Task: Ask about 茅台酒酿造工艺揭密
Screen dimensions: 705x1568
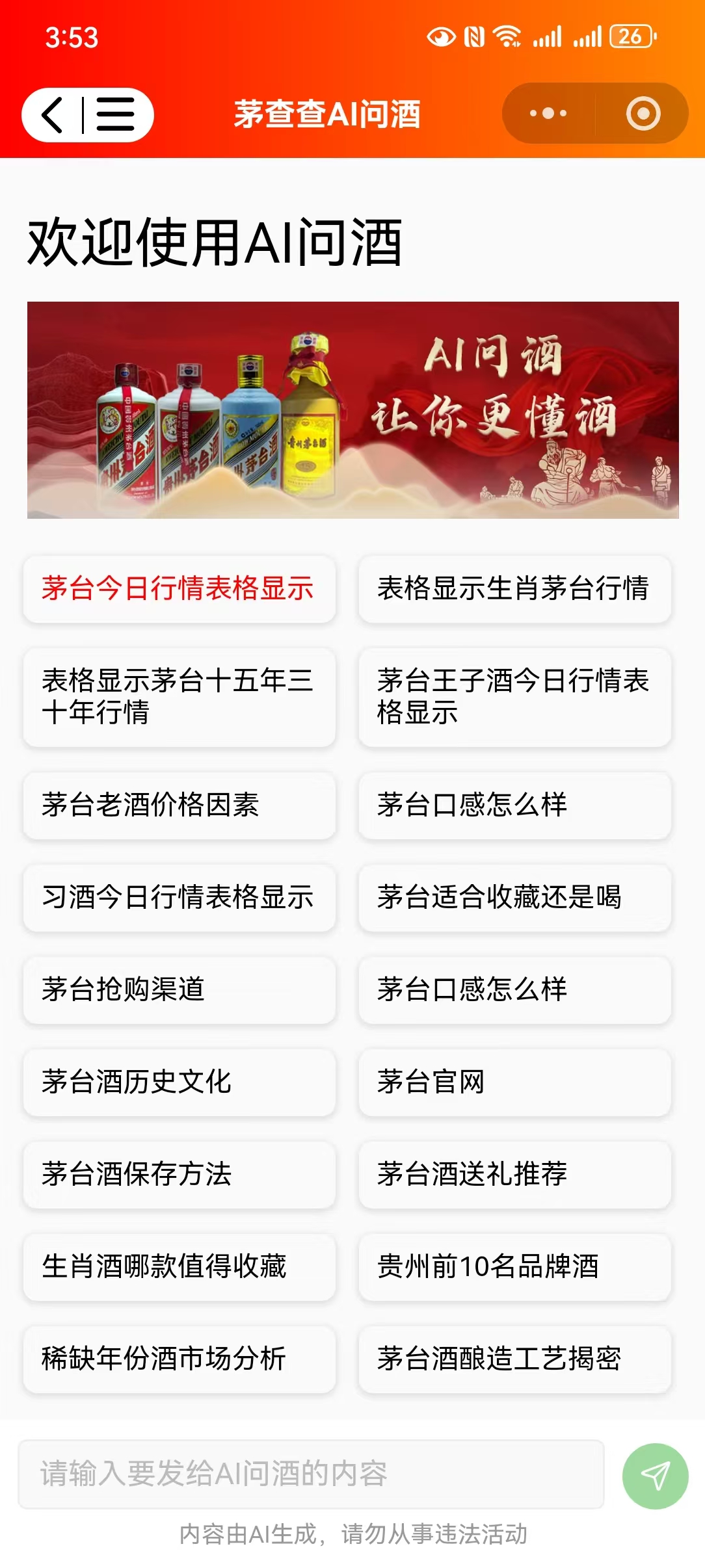Action: pos(514,1359)
